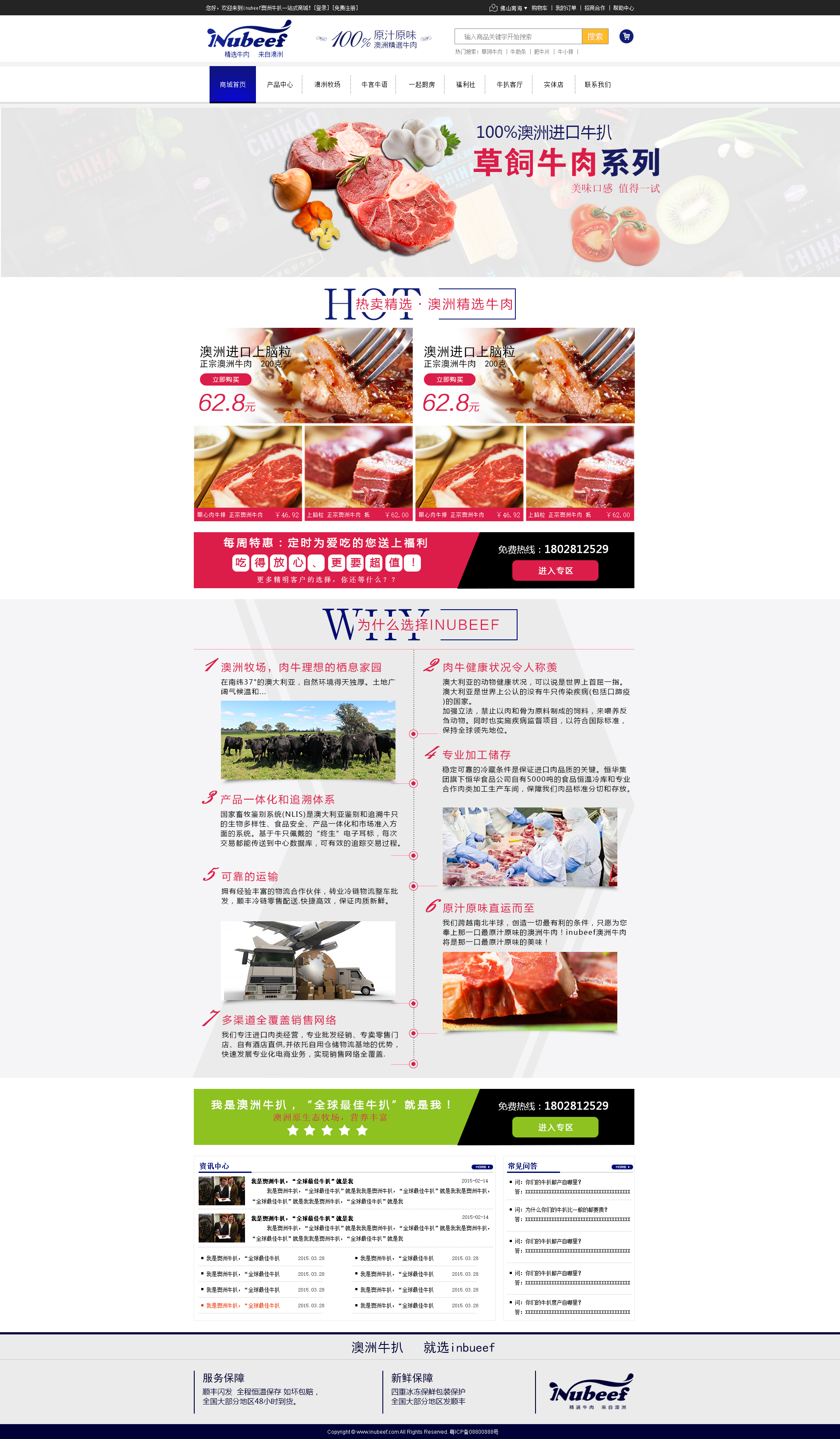Tap MORE beside 常见问答
This screenshot has height=1439, width=840.
(x=621, y=1167)
